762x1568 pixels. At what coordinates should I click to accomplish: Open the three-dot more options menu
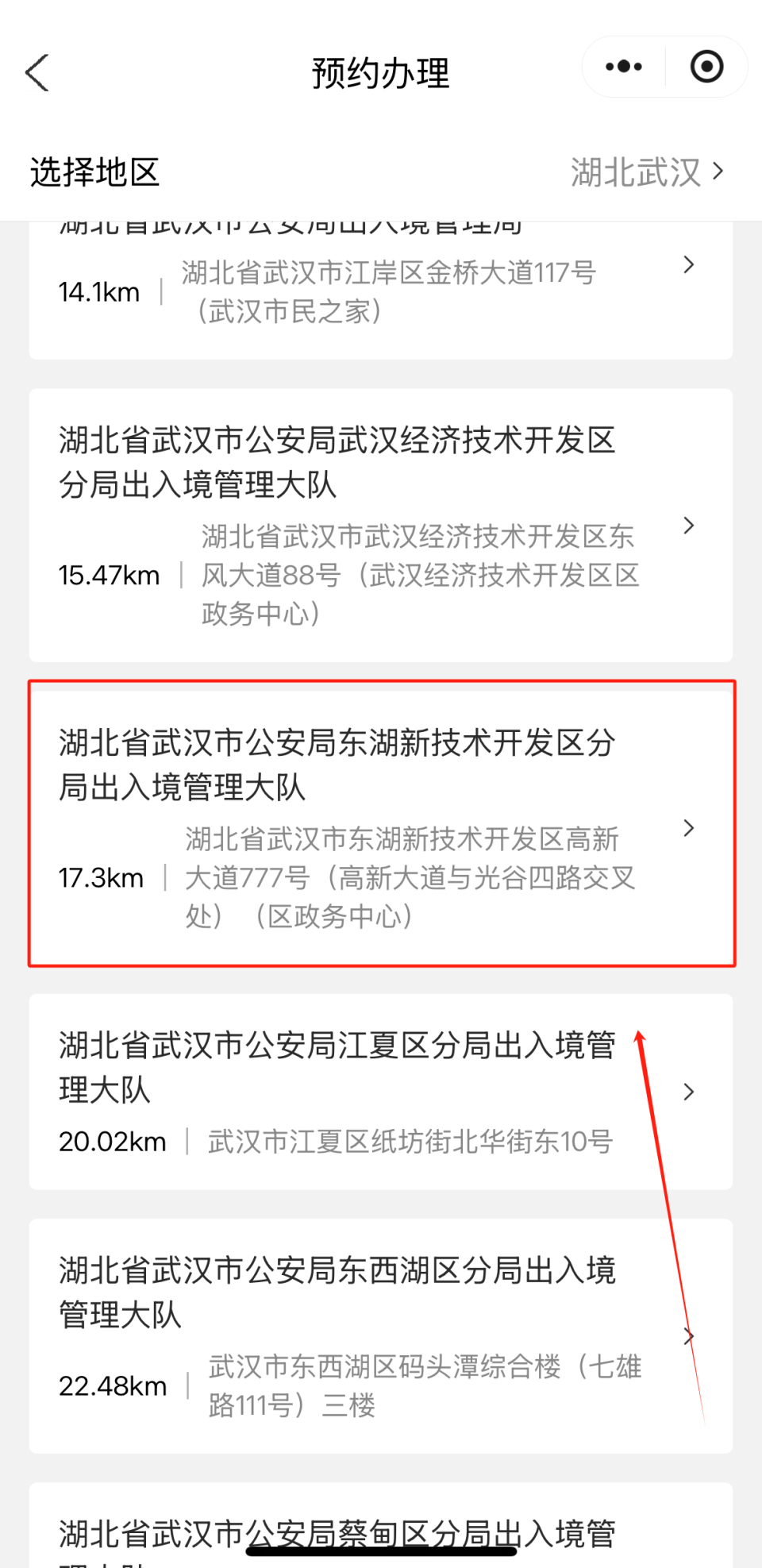point(622,67)
